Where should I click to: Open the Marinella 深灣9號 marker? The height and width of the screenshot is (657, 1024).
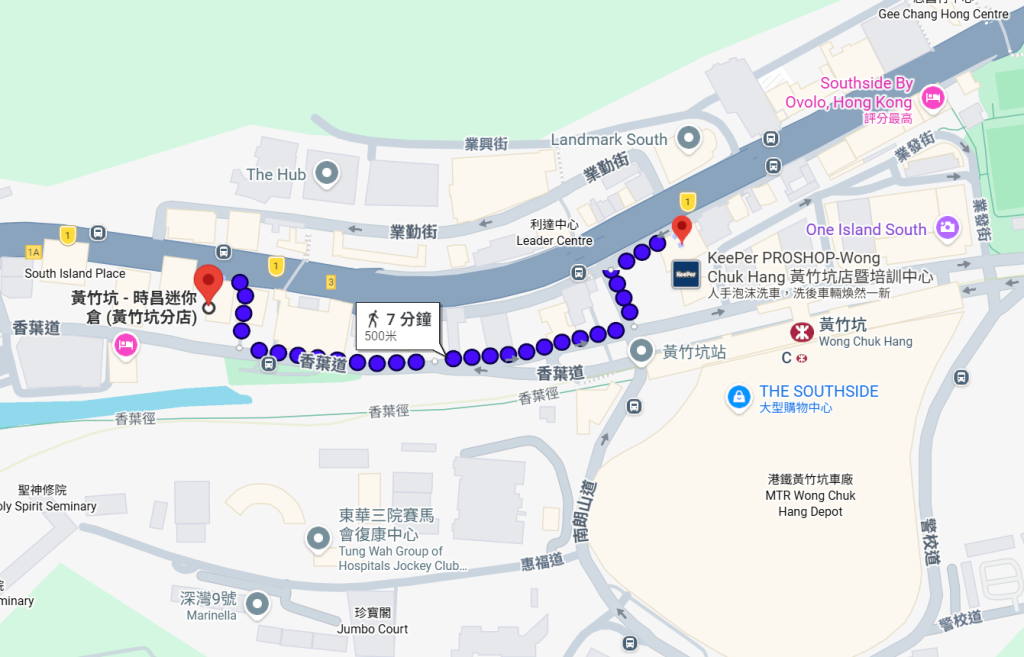tap(258, 604)
